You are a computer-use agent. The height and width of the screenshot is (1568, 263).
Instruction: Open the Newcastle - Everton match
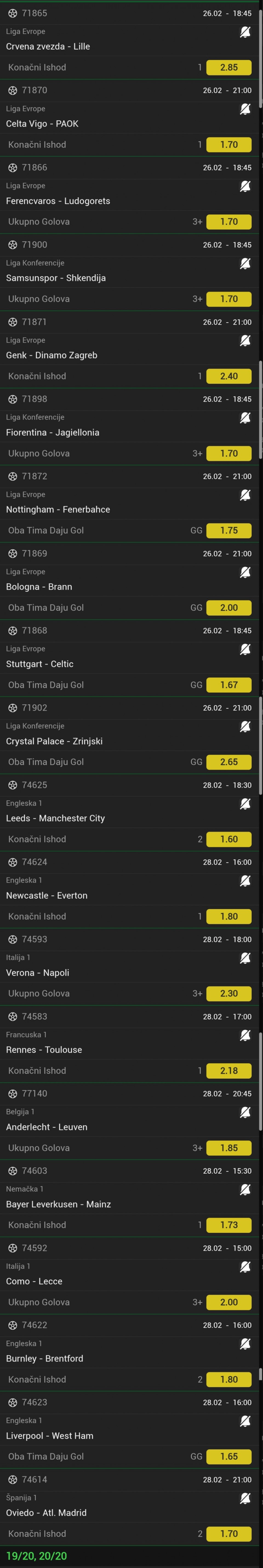[47, 895]
